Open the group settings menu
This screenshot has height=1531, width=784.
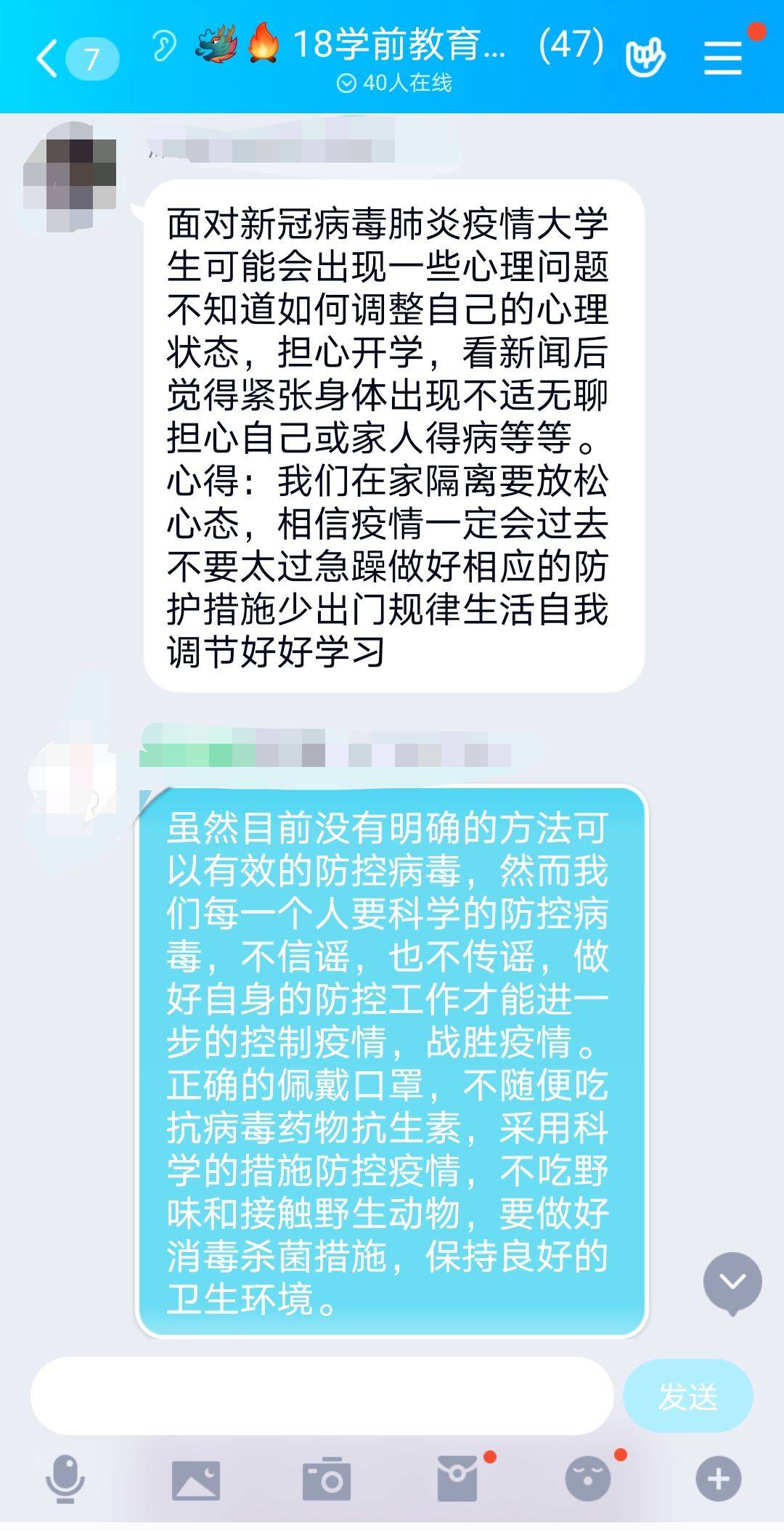pyautogui.click(x=723, y=57)
